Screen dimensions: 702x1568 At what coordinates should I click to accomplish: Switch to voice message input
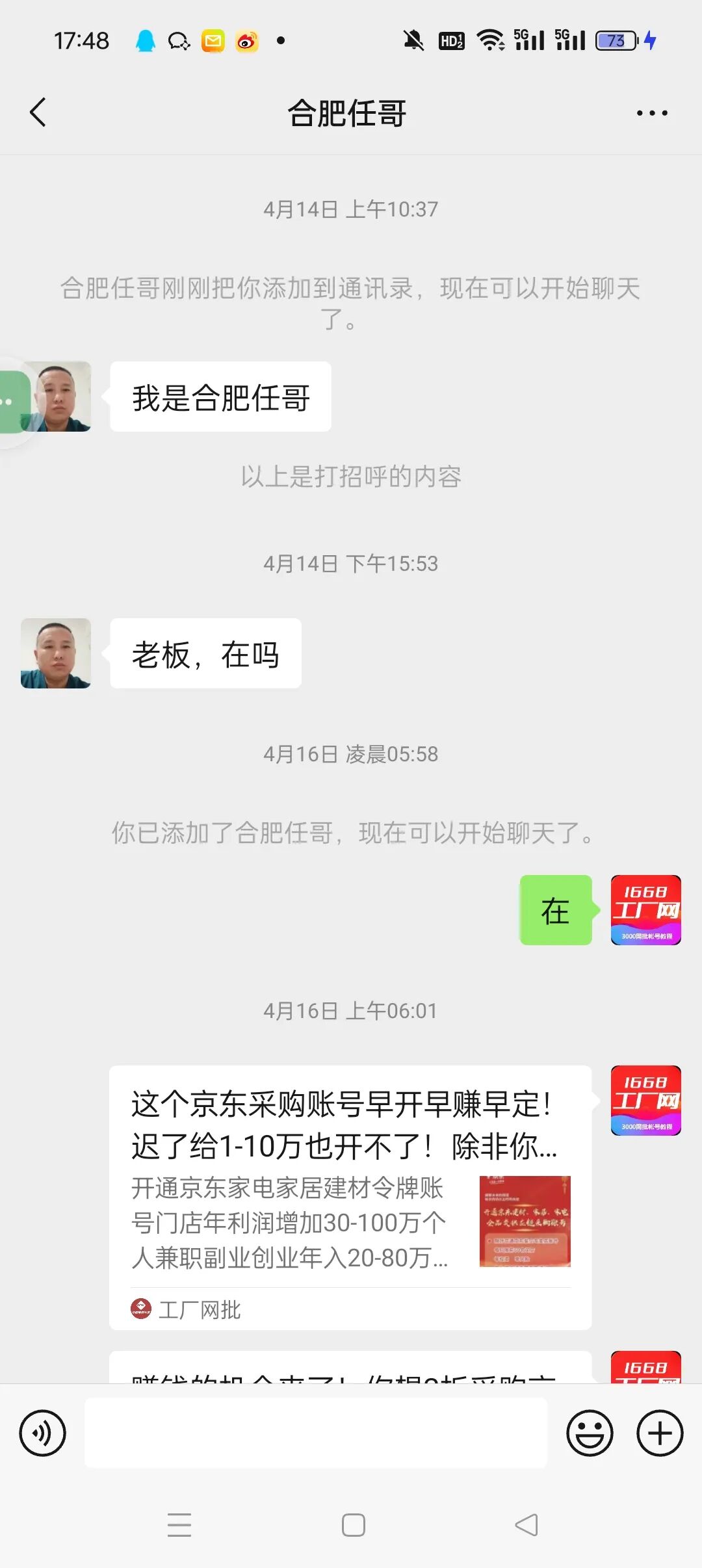pos(42,1433)
